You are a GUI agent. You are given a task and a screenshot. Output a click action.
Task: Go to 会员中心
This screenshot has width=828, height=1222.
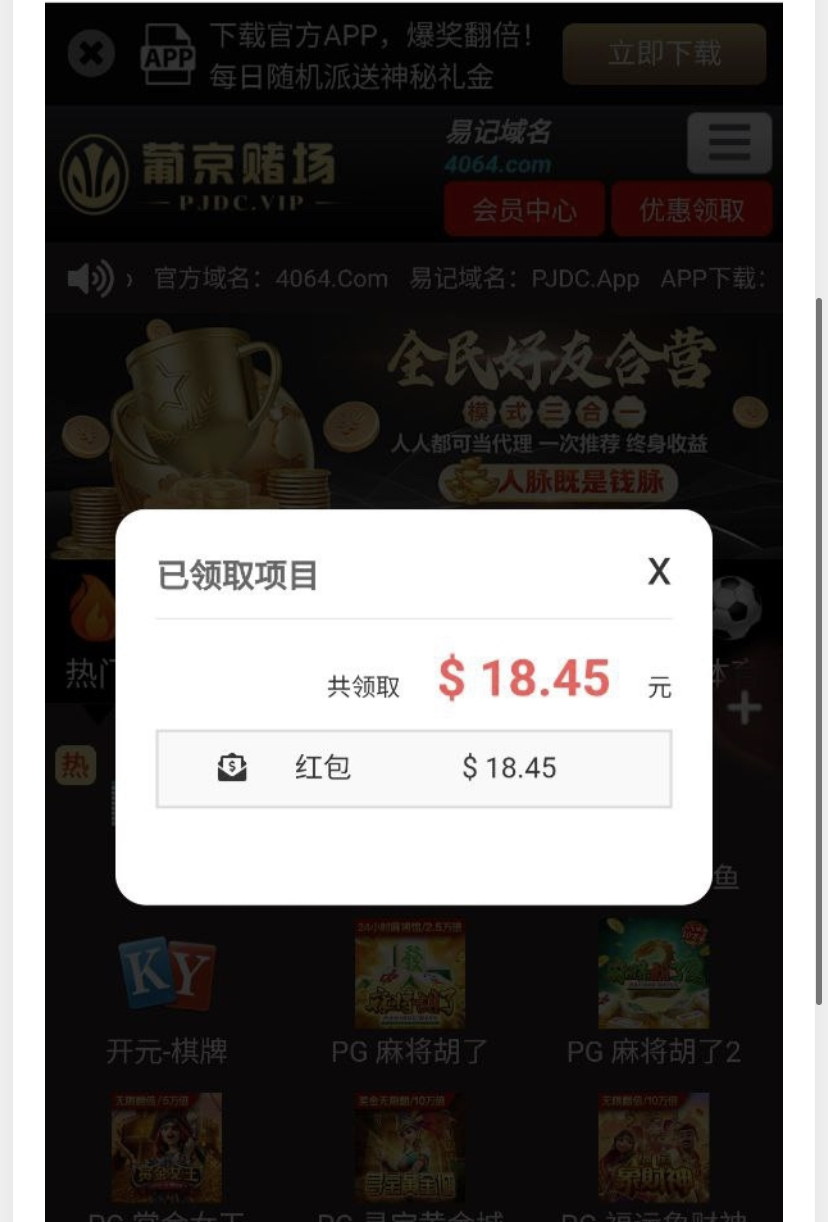coord(524,210)
